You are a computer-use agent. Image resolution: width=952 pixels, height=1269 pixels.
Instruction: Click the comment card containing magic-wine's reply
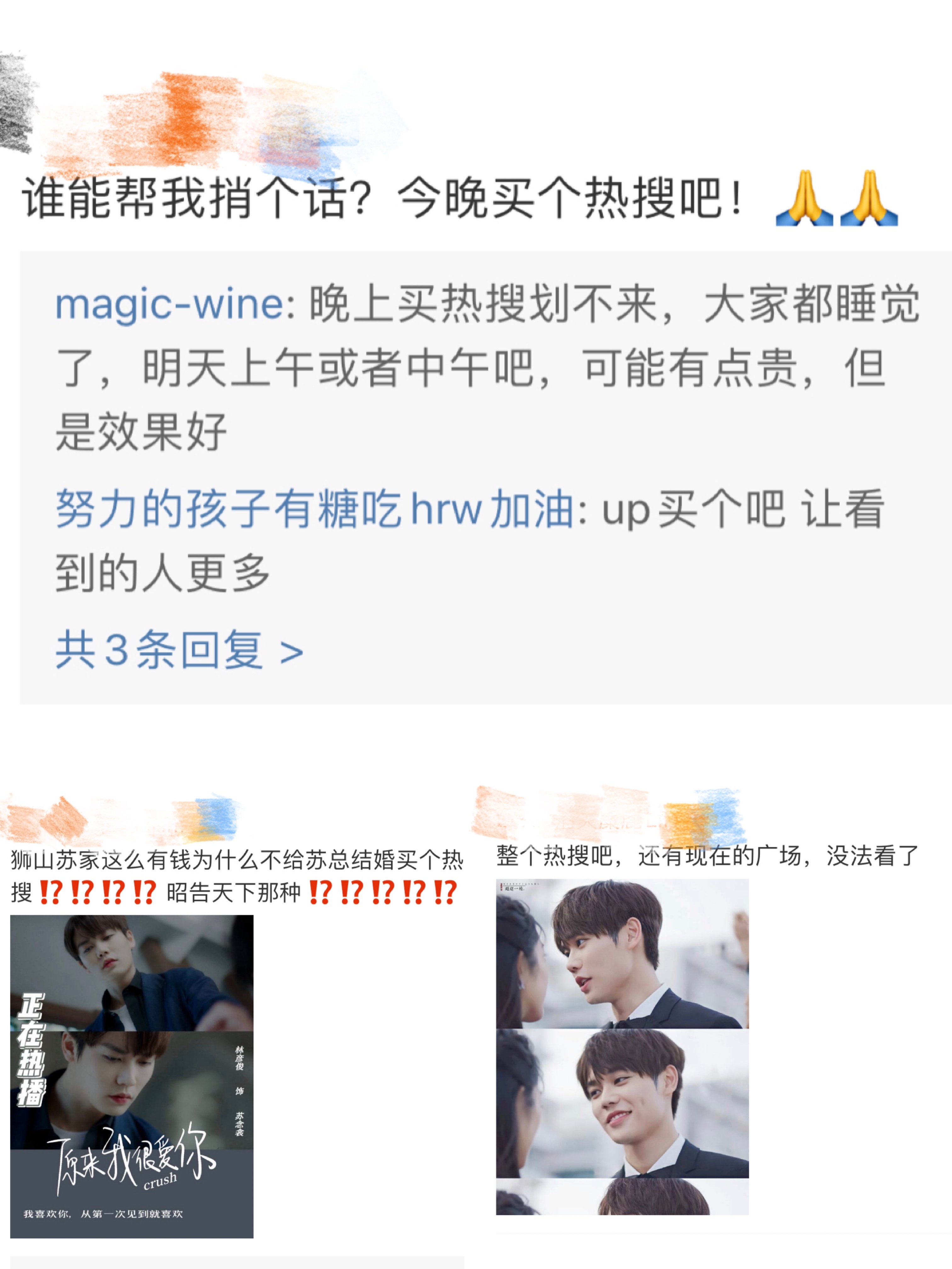click(x=476, y=476)
